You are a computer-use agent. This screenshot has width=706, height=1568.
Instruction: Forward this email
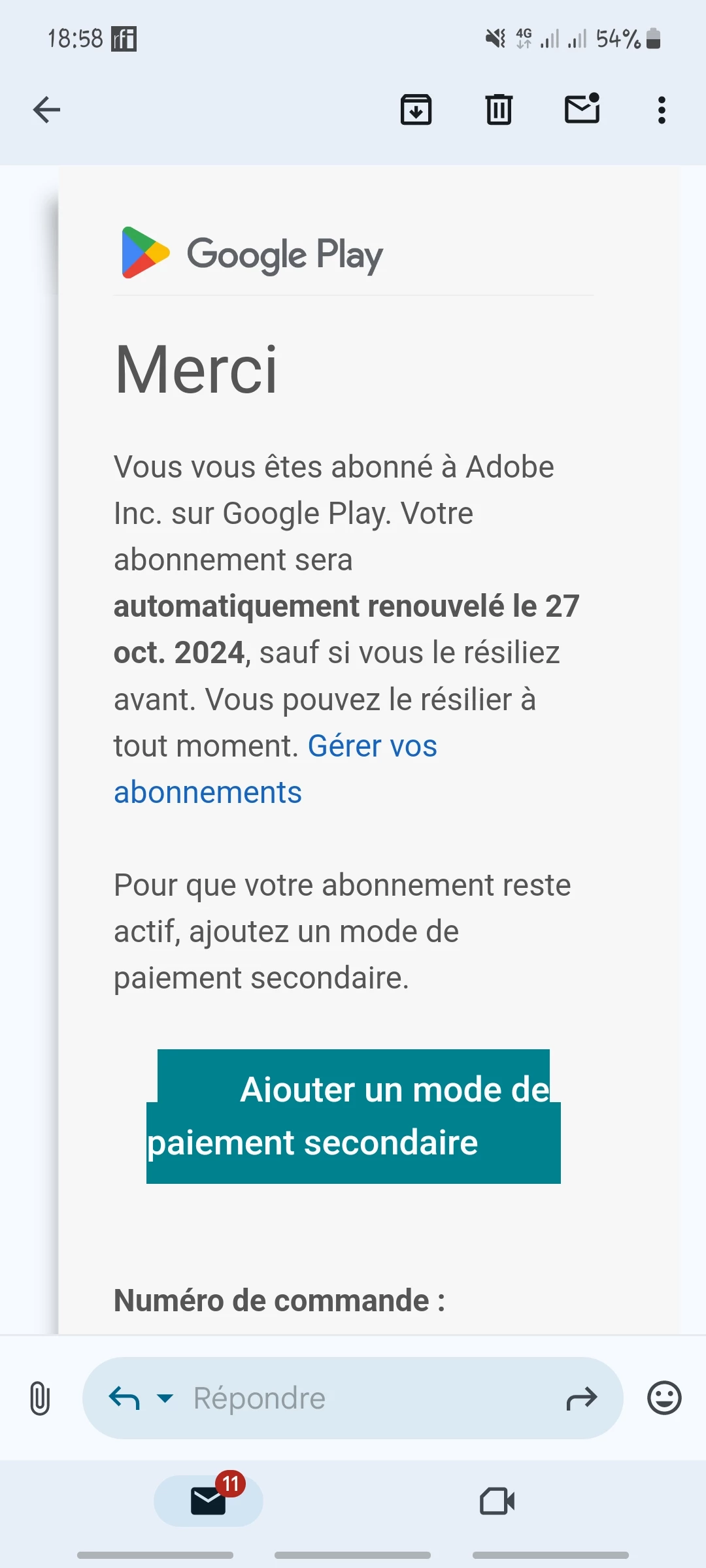(x=581, y=1398)
